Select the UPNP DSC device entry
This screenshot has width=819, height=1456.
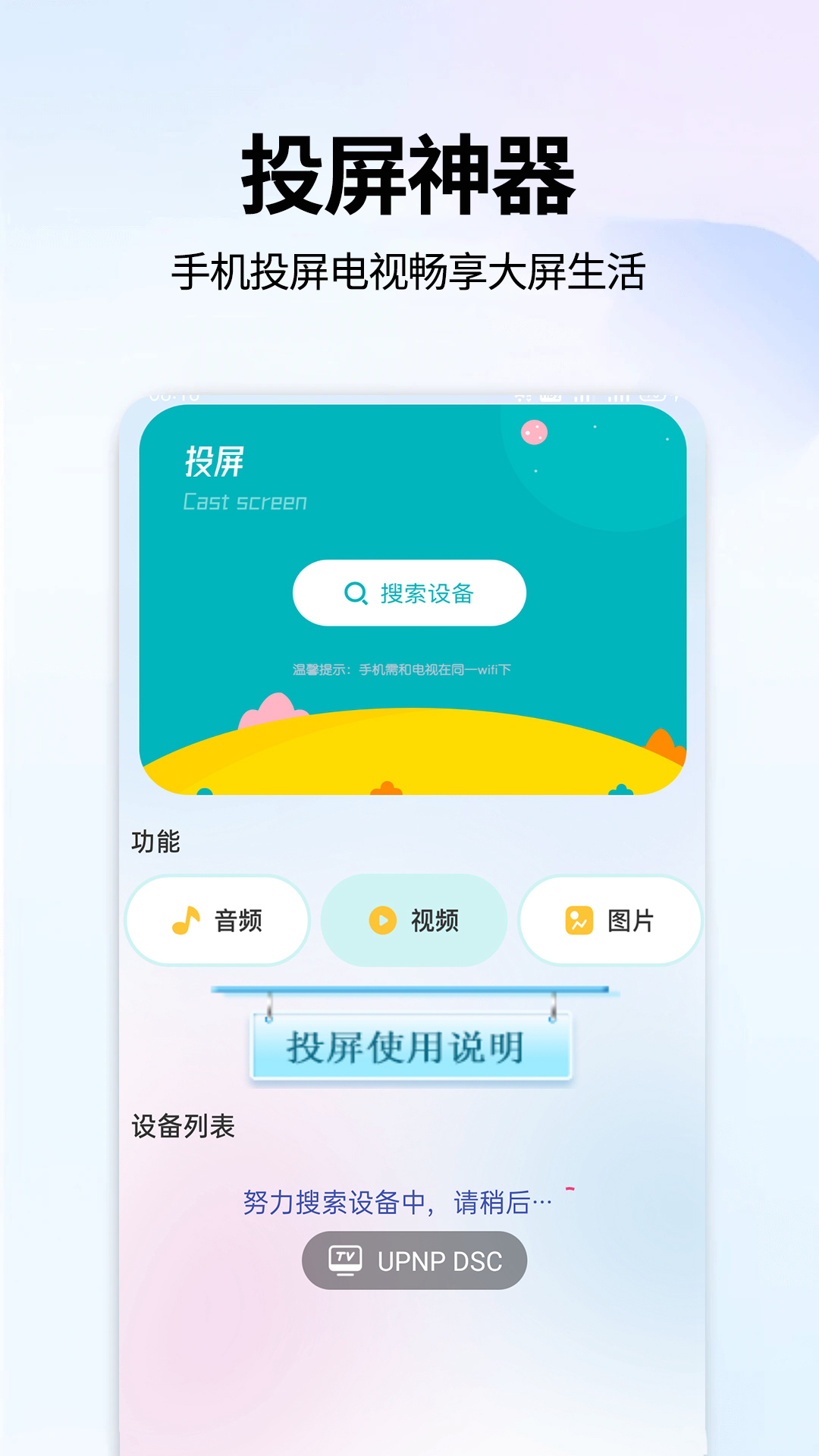tap(413, 1259)
